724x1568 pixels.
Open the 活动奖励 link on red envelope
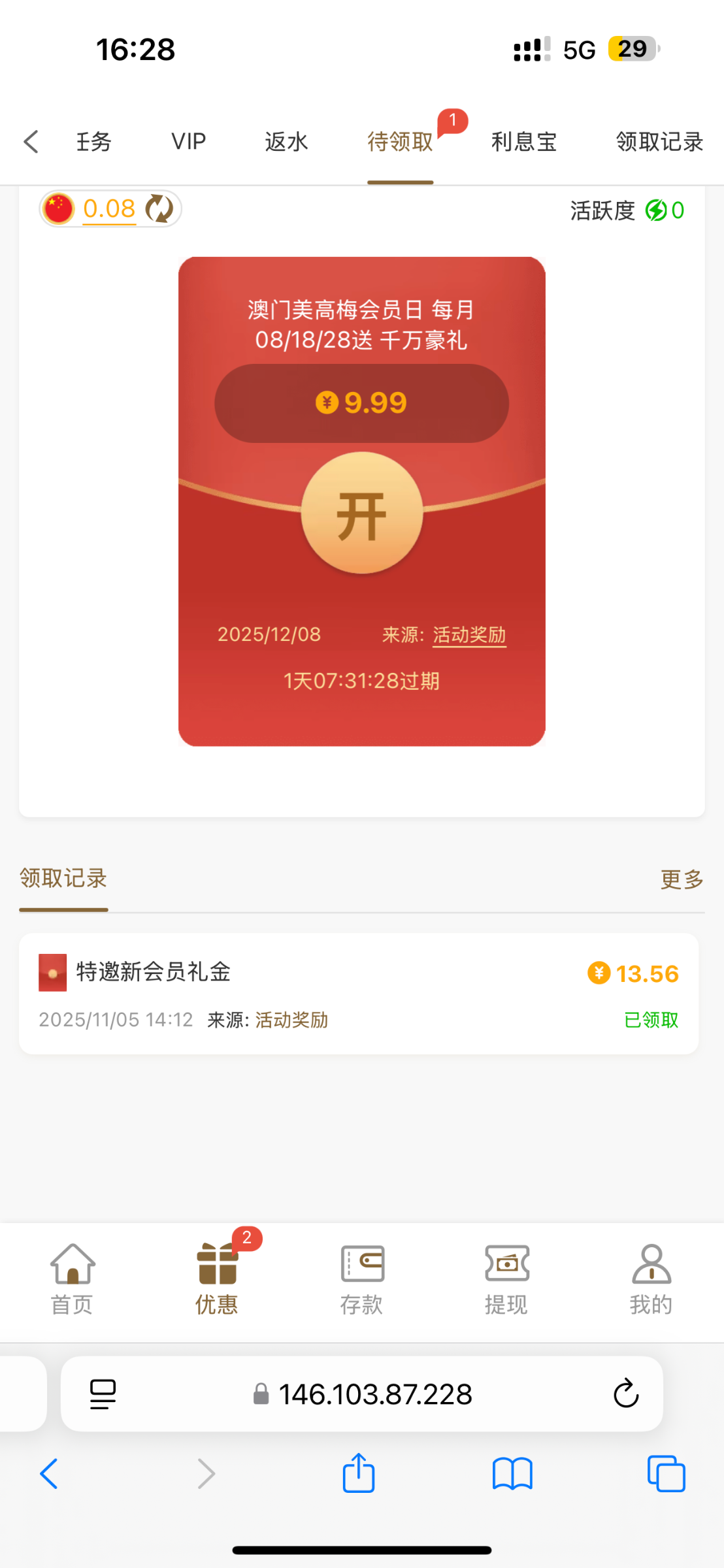469,634
